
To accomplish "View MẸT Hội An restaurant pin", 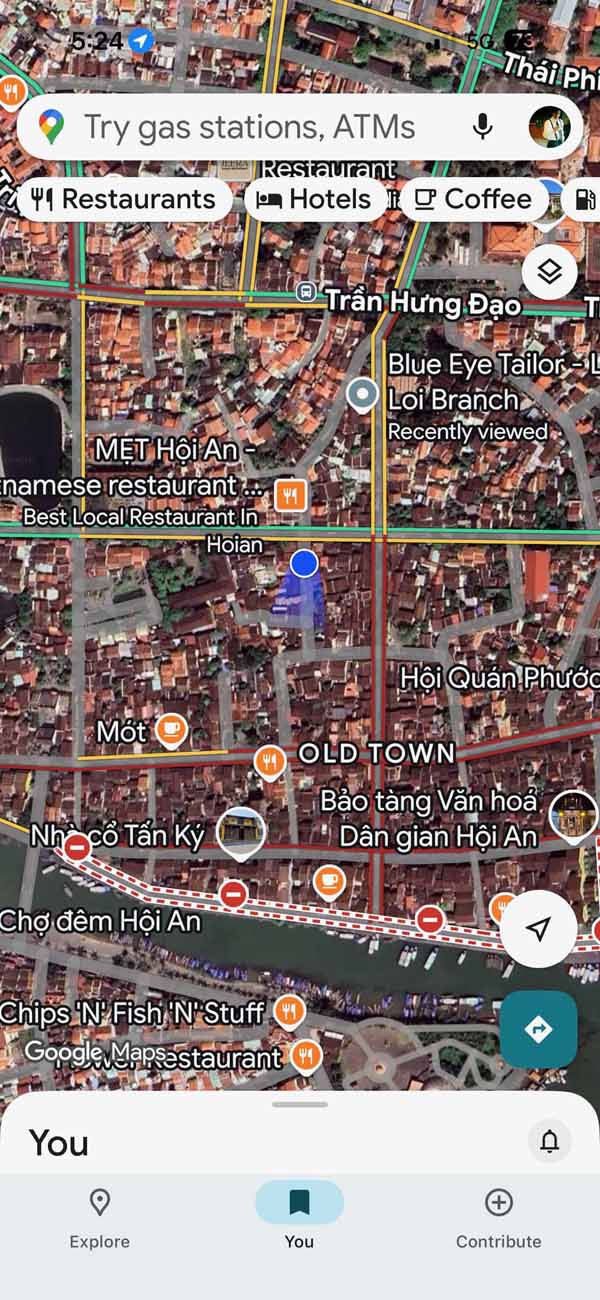I will (x=290, y=494).
